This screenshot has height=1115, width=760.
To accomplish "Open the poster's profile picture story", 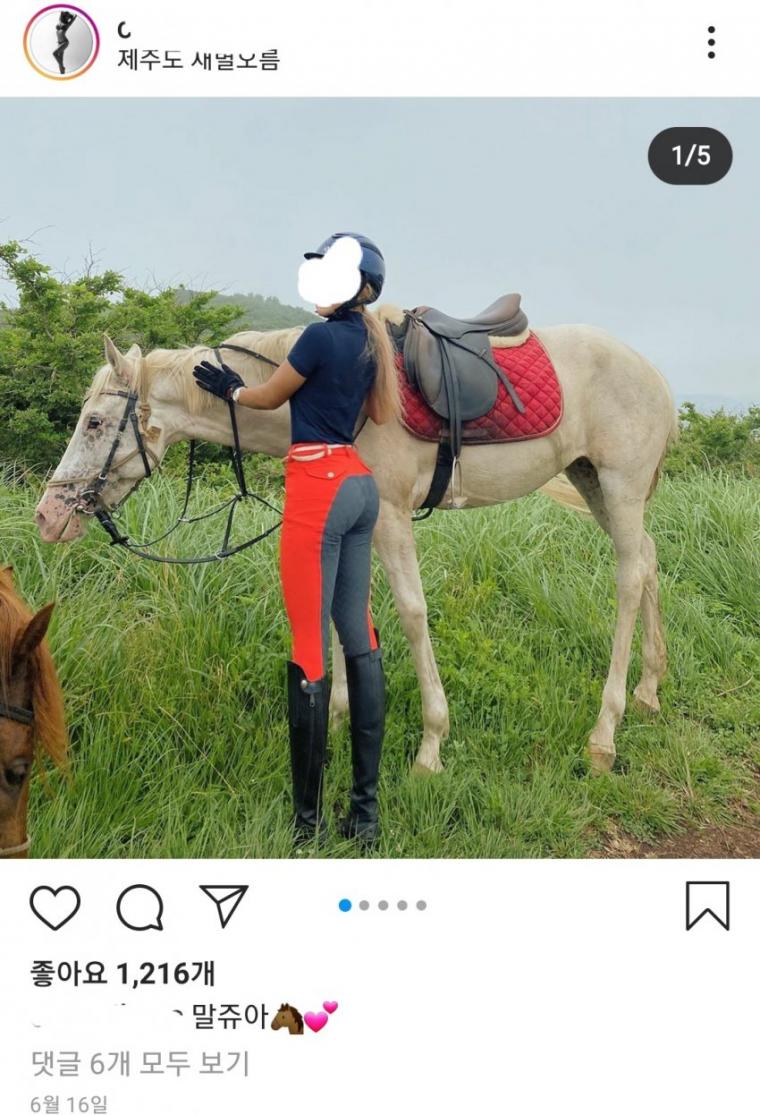I will [x=61, y=43].
